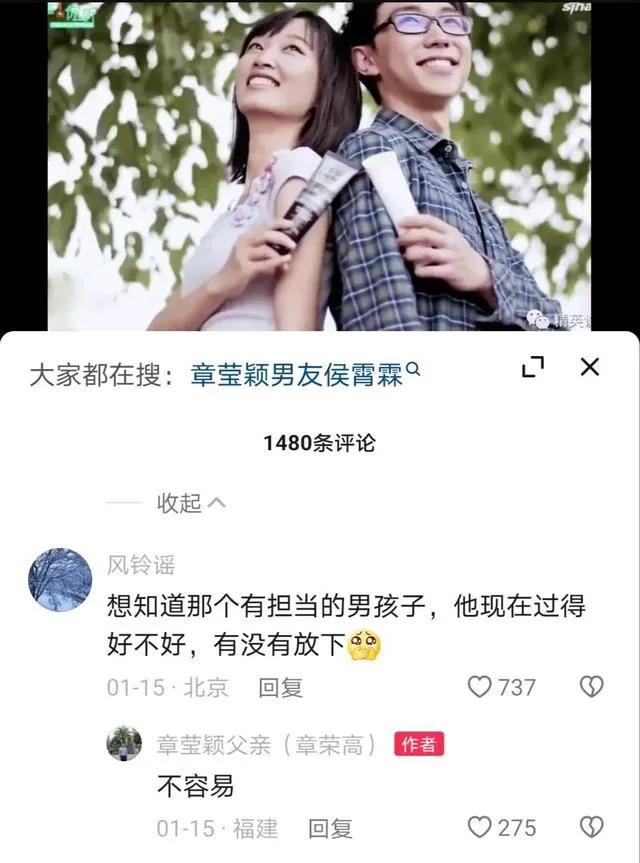Image resolution: width=640 pixels, height=863 pixels.
Task: Open 章莹颖父亲 author profile avatar
Action: (x=124, y=744)
